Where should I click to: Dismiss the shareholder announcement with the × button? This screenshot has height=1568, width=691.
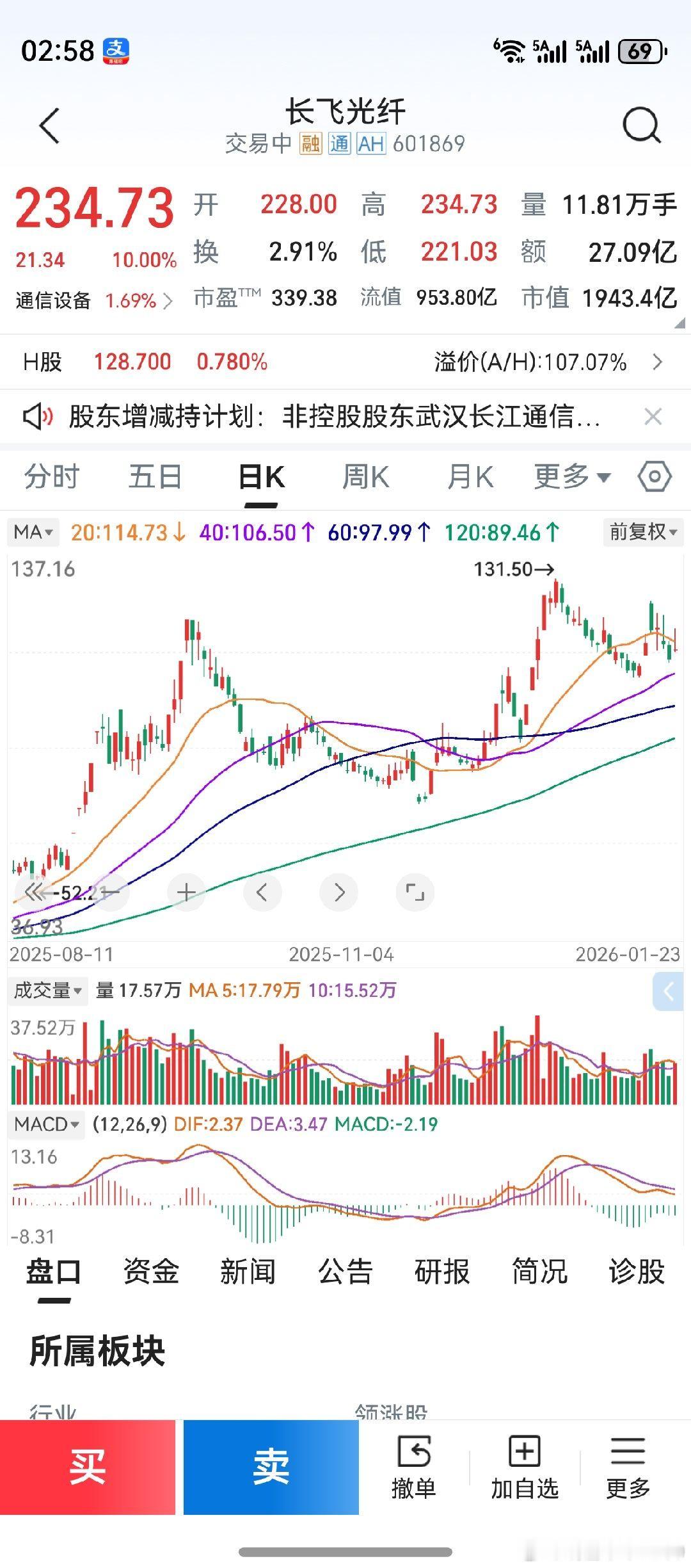pyautogui.click(x=654, y=416)
